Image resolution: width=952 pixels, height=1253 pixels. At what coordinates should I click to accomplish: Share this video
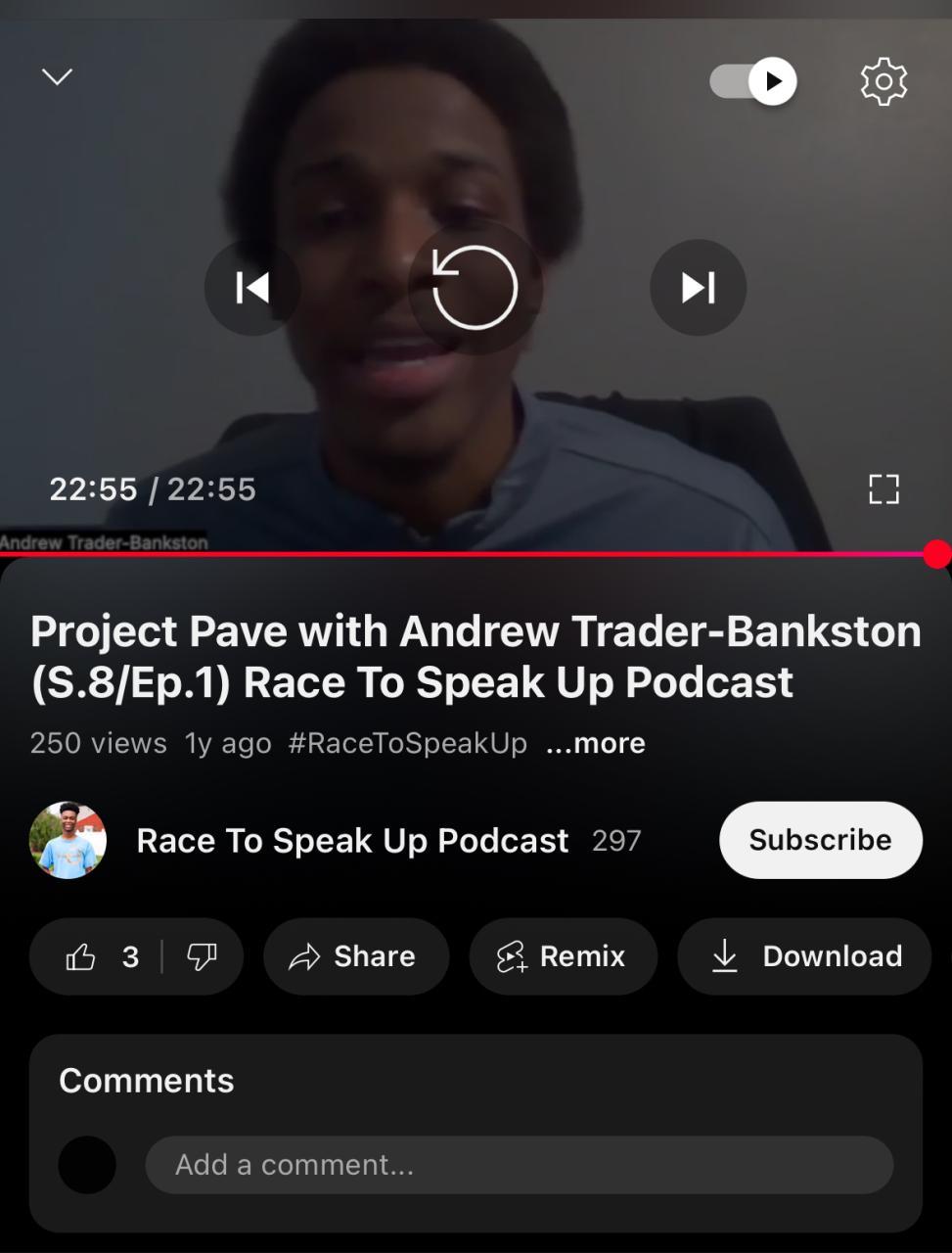tap(355, 956)
